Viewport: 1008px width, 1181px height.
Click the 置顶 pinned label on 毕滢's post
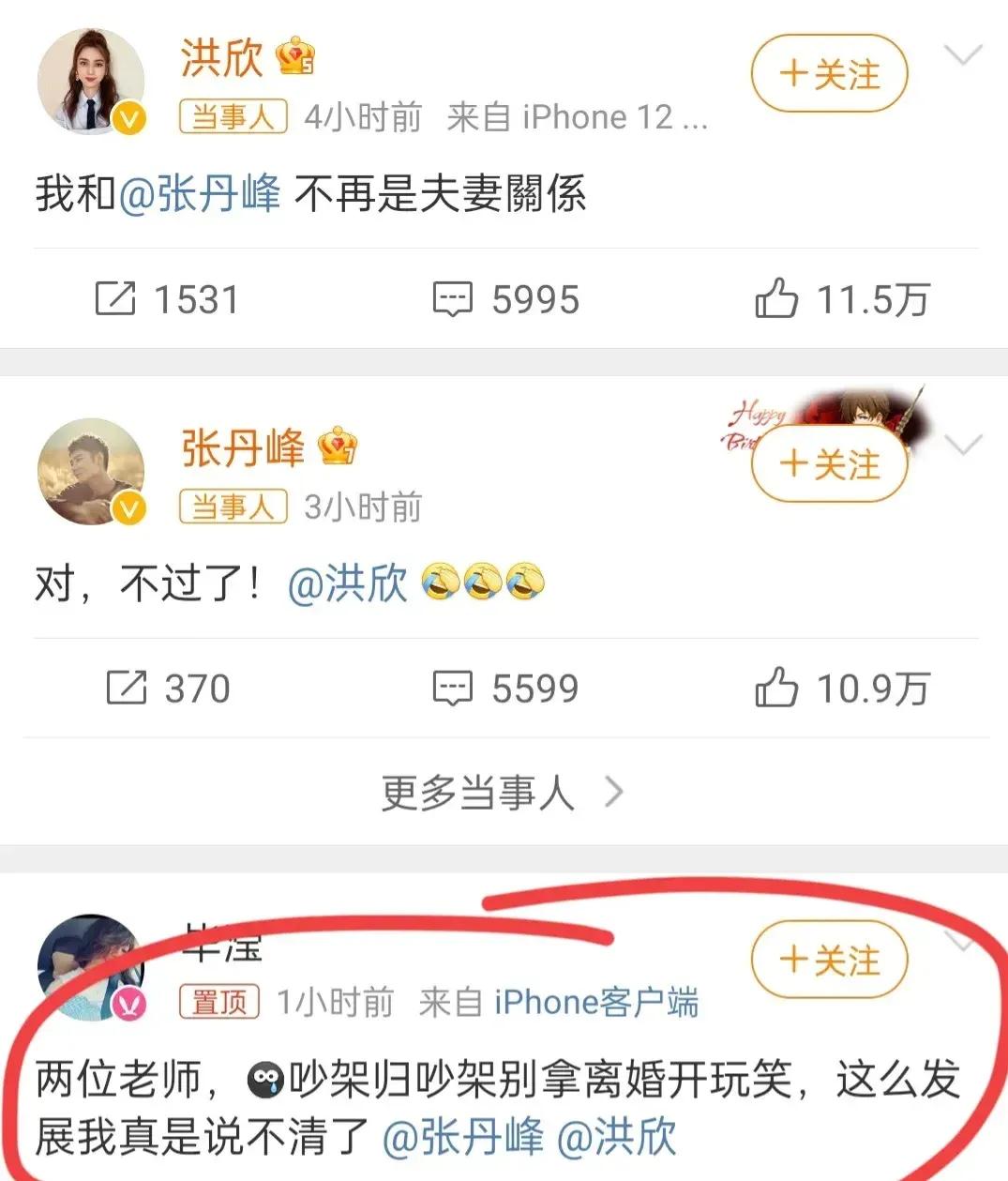218,1002
